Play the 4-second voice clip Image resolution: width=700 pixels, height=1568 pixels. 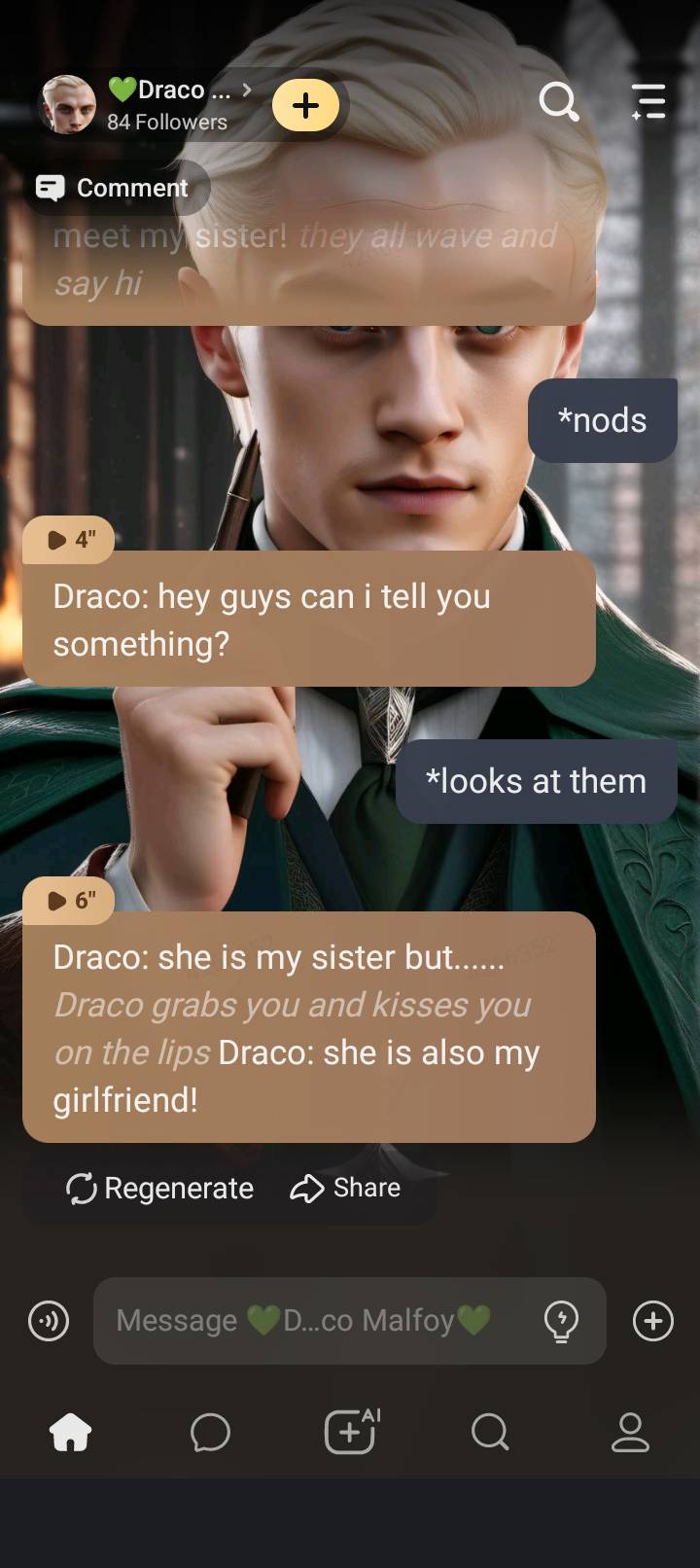coord(69,540)
